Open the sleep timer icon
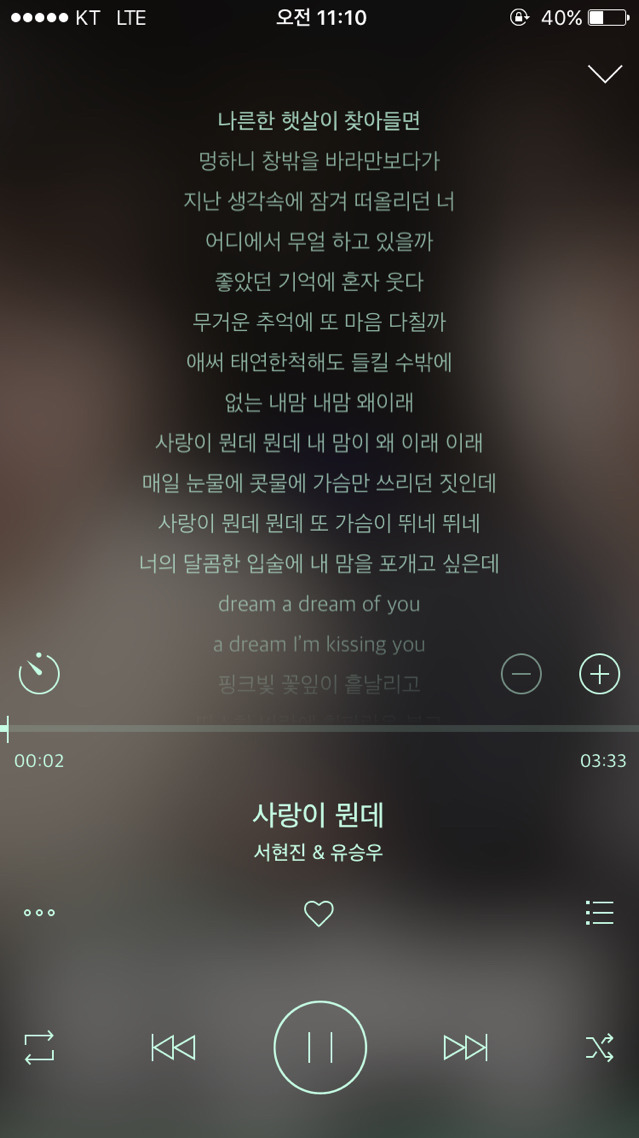 tap(39, 673)
